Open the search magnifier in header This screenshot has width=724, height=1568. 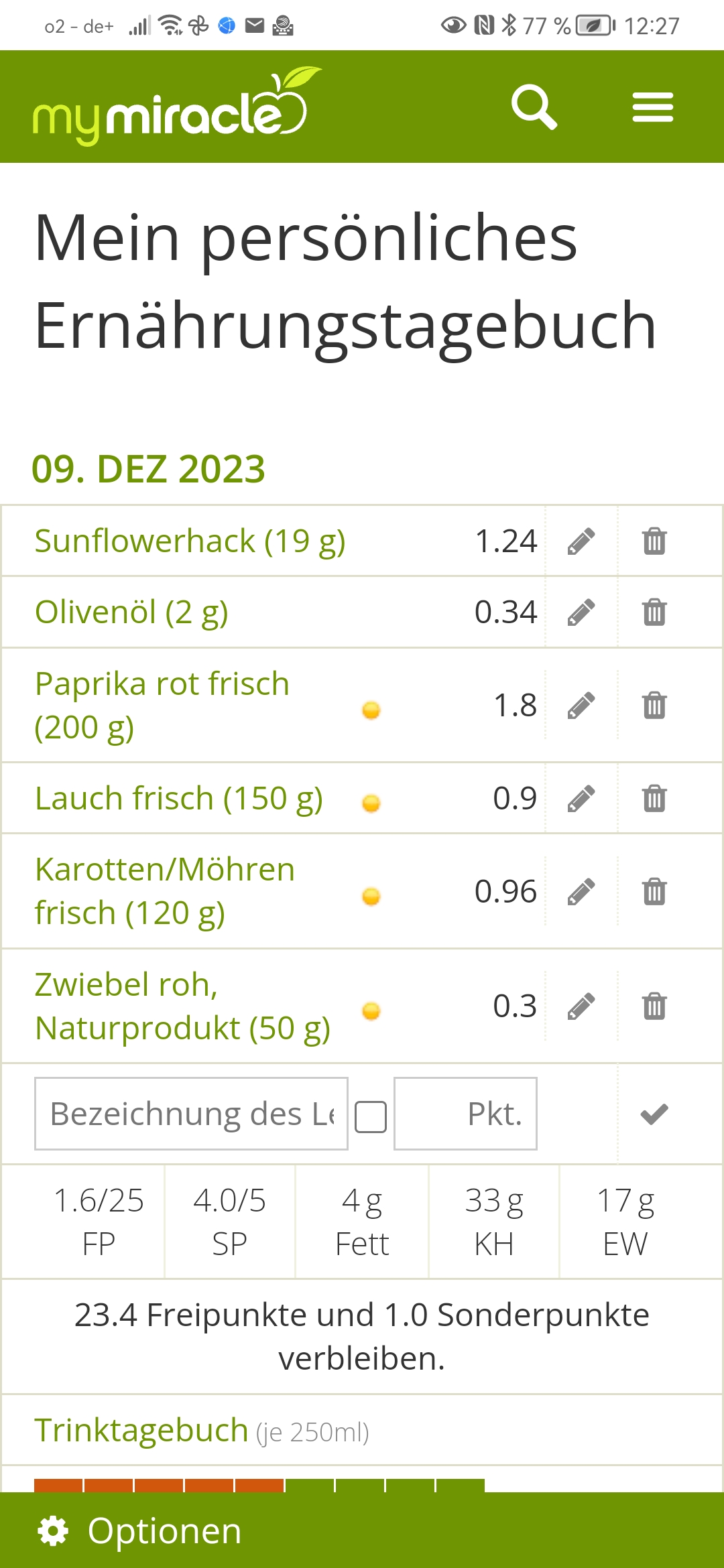pyautogui.click(x=534, y=107)
